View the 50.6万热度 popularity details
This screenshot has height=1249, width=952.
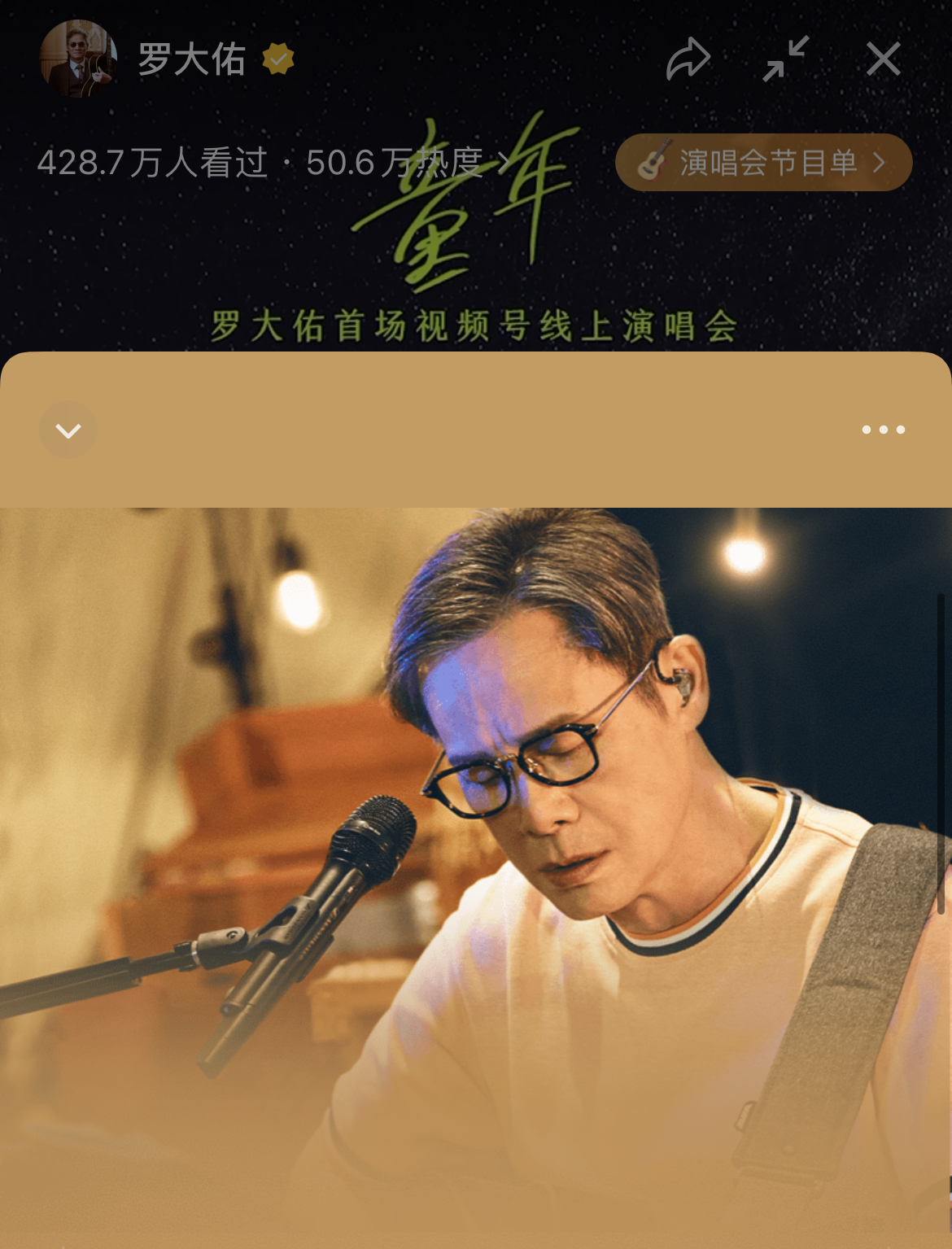pos(407,163)
